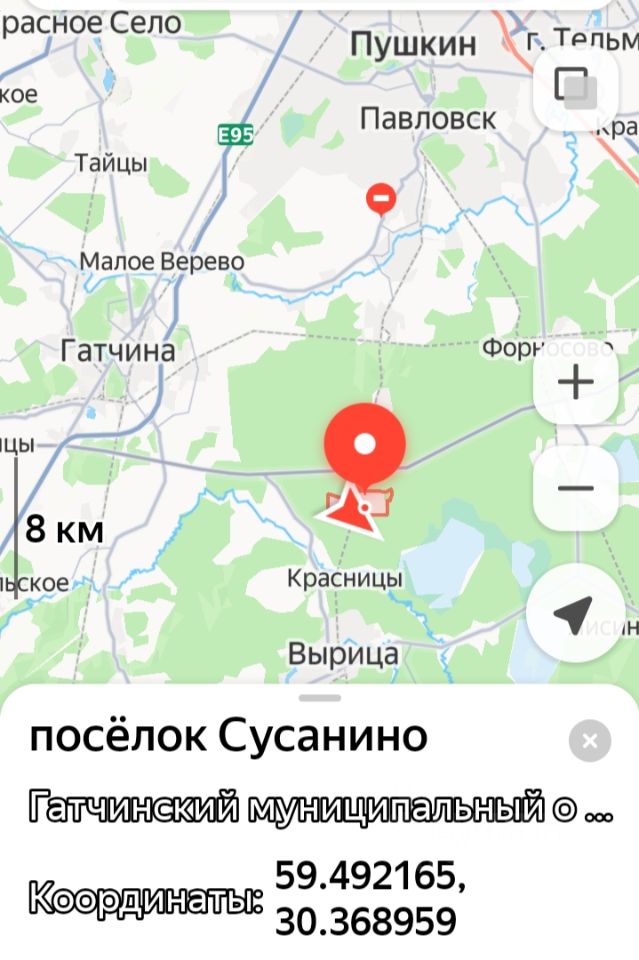Close the посёлок Сусанино card

pos(589,741)
